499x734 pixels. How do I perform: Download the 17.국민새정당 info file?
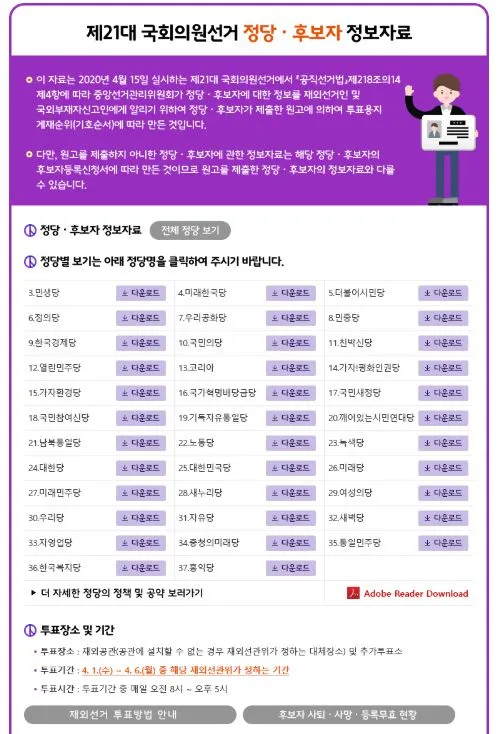(x=443, y=393)
